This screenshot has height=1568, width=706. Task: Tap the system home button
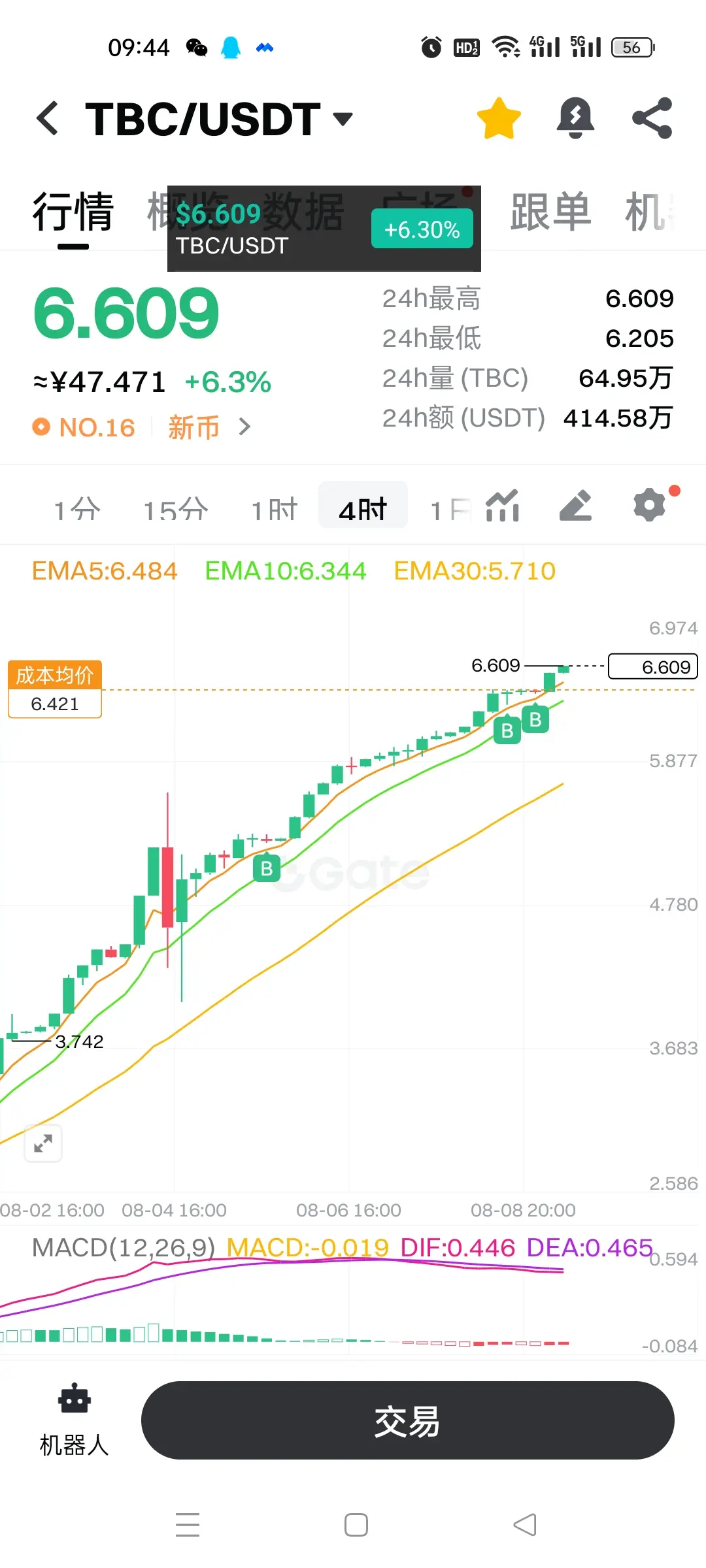click(356, 1525)
